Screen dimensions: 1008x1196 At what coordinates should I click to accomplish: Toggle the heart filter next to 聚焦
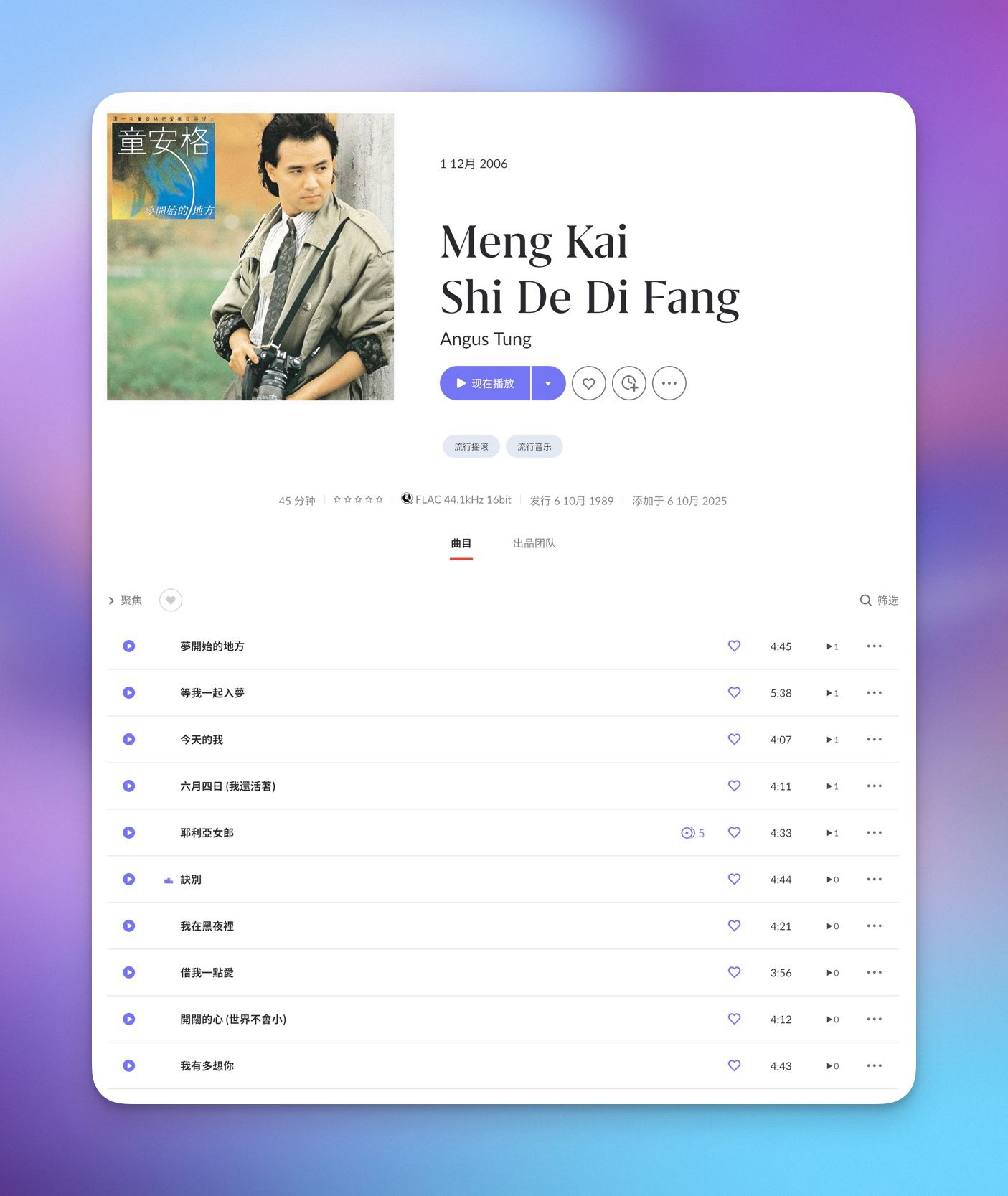pyautogui.click(x=171, y=601)
